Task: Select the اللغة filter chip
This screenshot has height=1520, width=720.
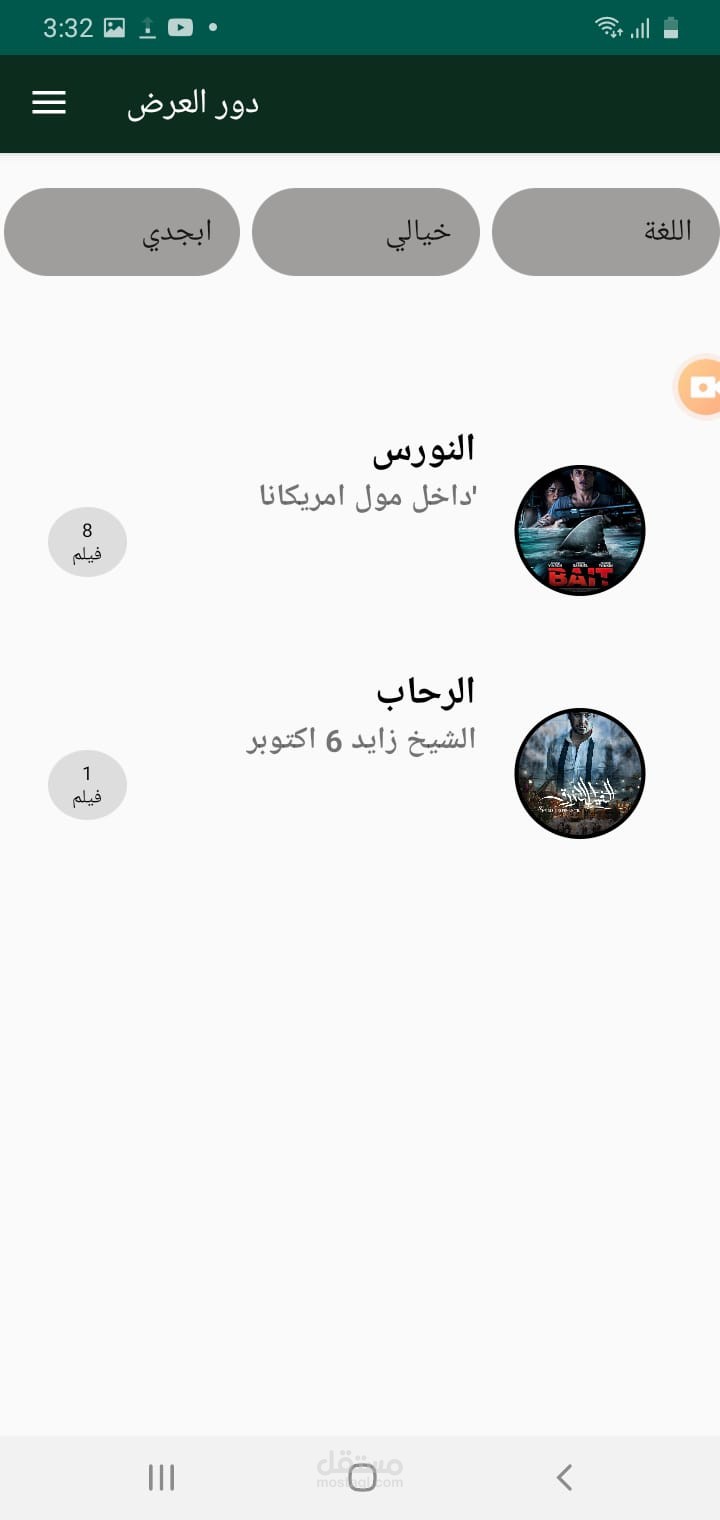Action: pyautogui.click(x=606, y=232)
